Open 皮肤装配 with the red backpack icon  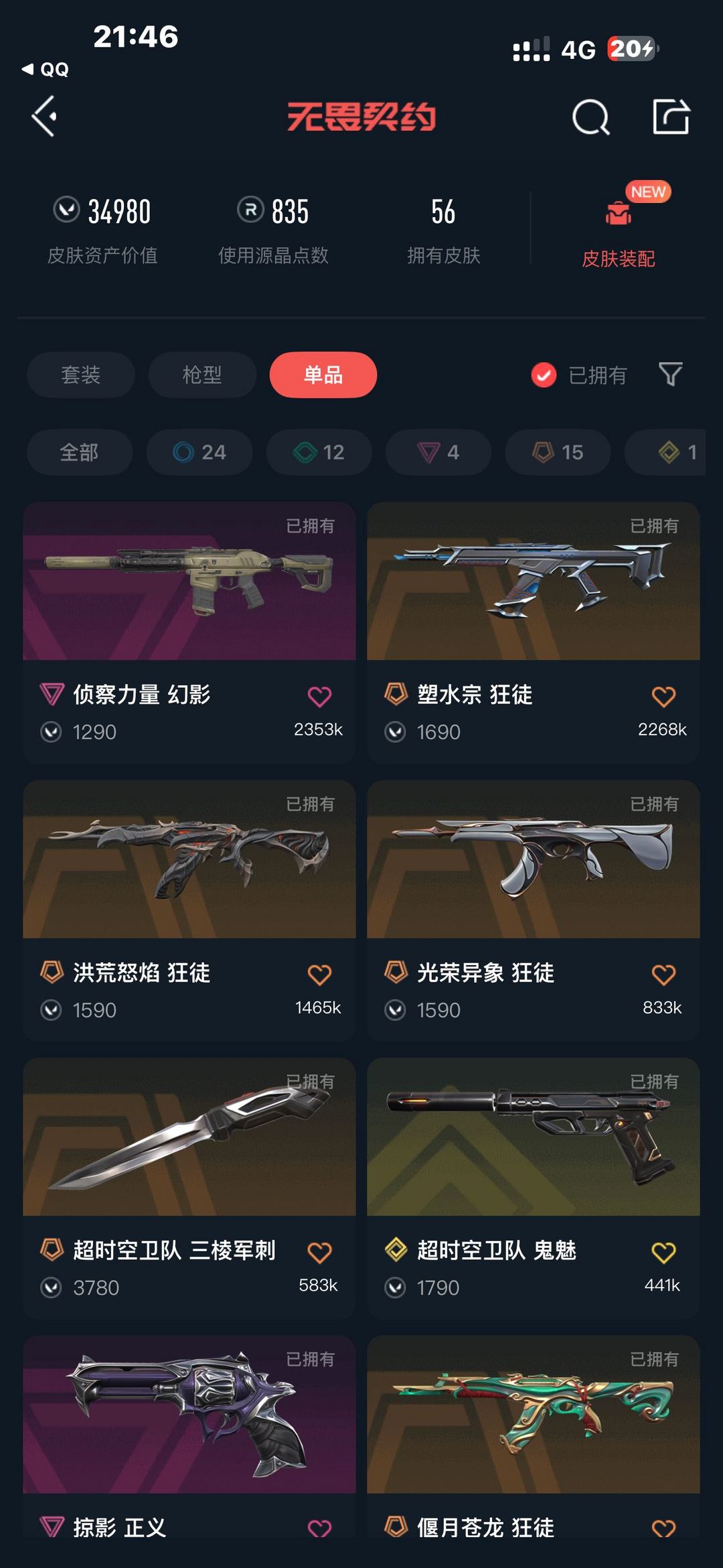click(x=619, y=228)
